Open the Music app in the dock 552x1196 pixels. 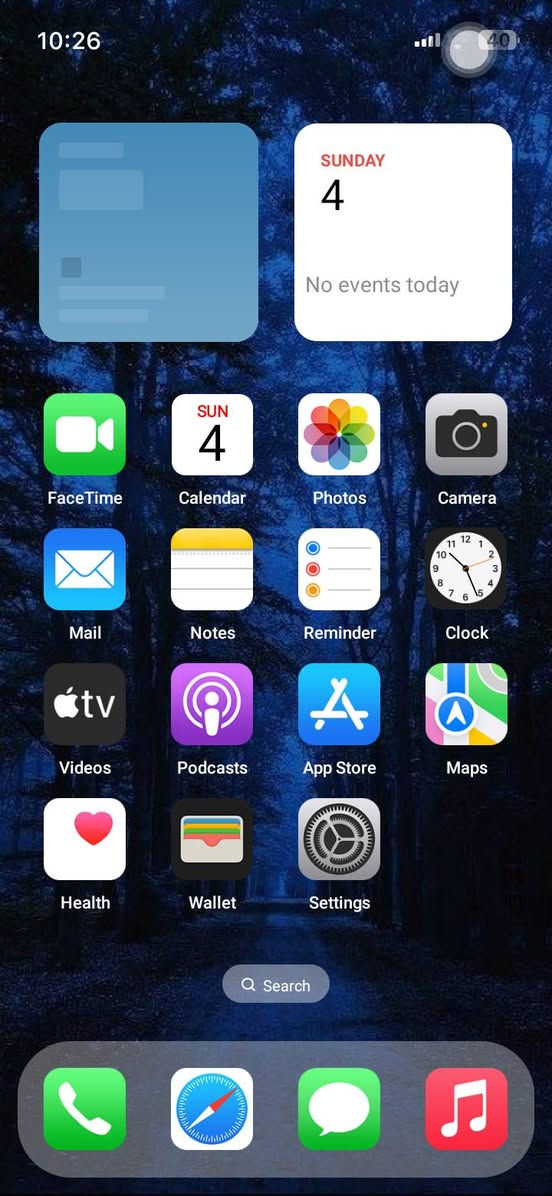(x=467, y=1109)
